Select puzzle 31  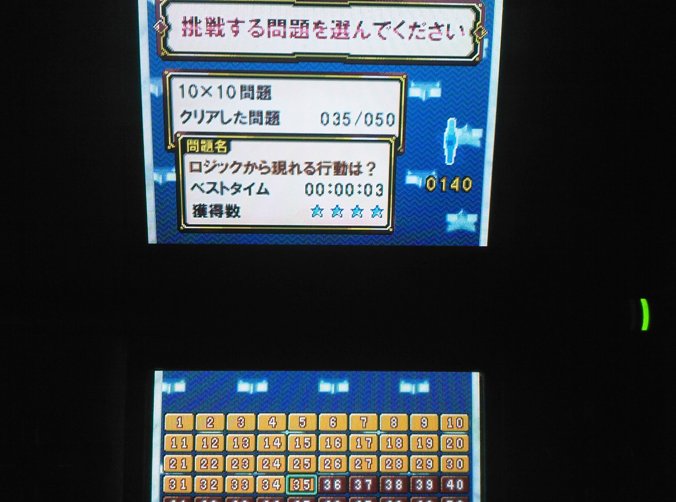click(x=178, y=484)
